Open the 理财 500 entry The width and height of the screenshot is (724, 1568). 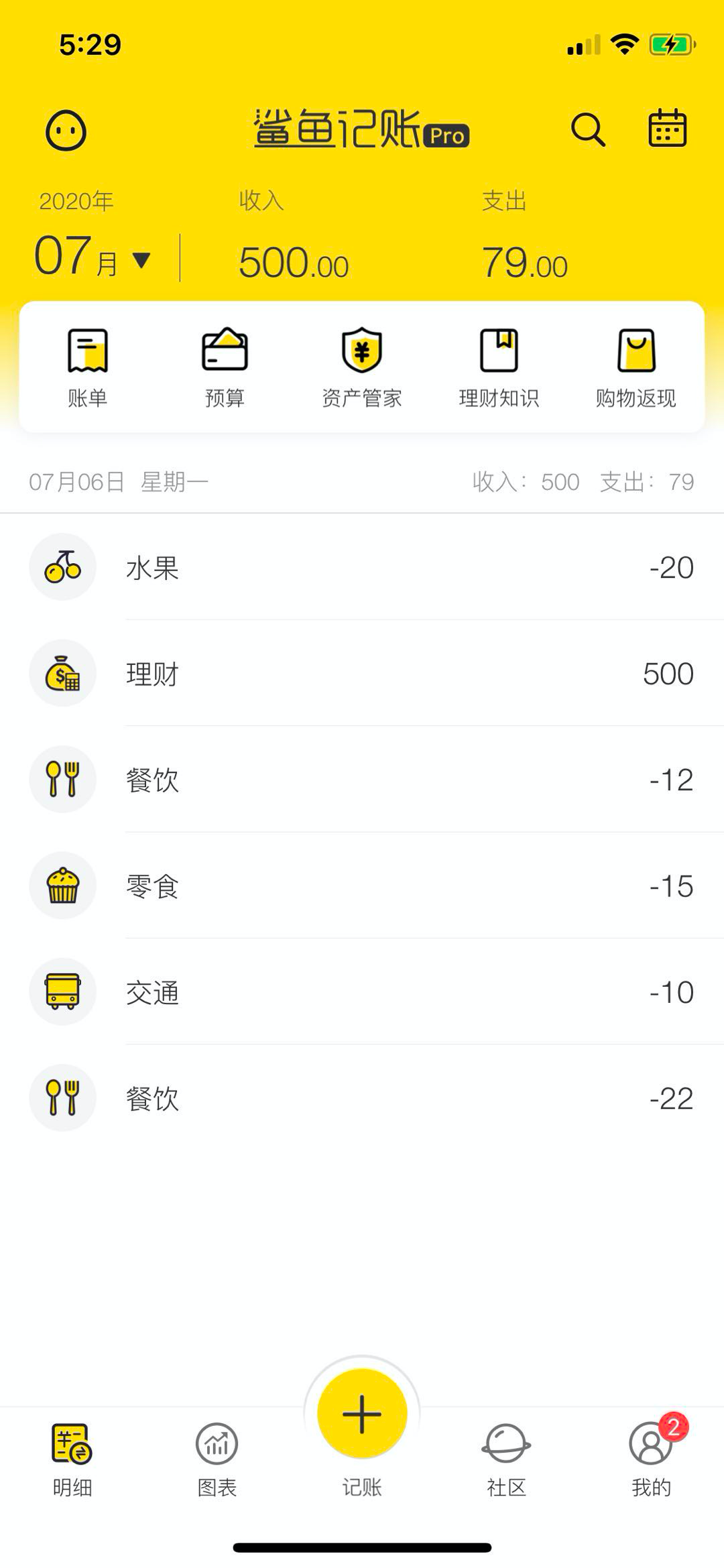362,673
